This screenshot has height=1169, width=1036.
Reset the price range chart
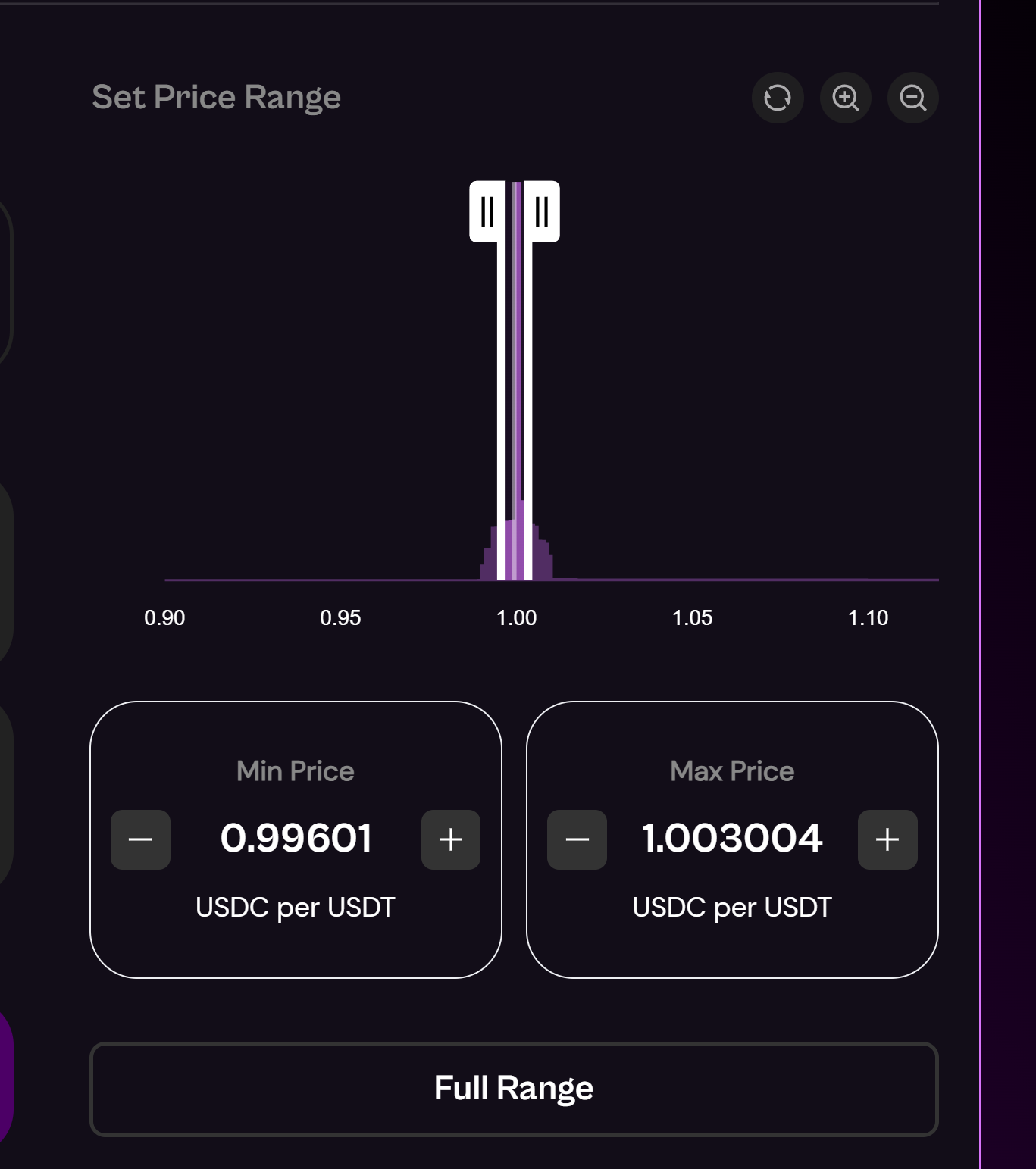click(x=778, y=98)
